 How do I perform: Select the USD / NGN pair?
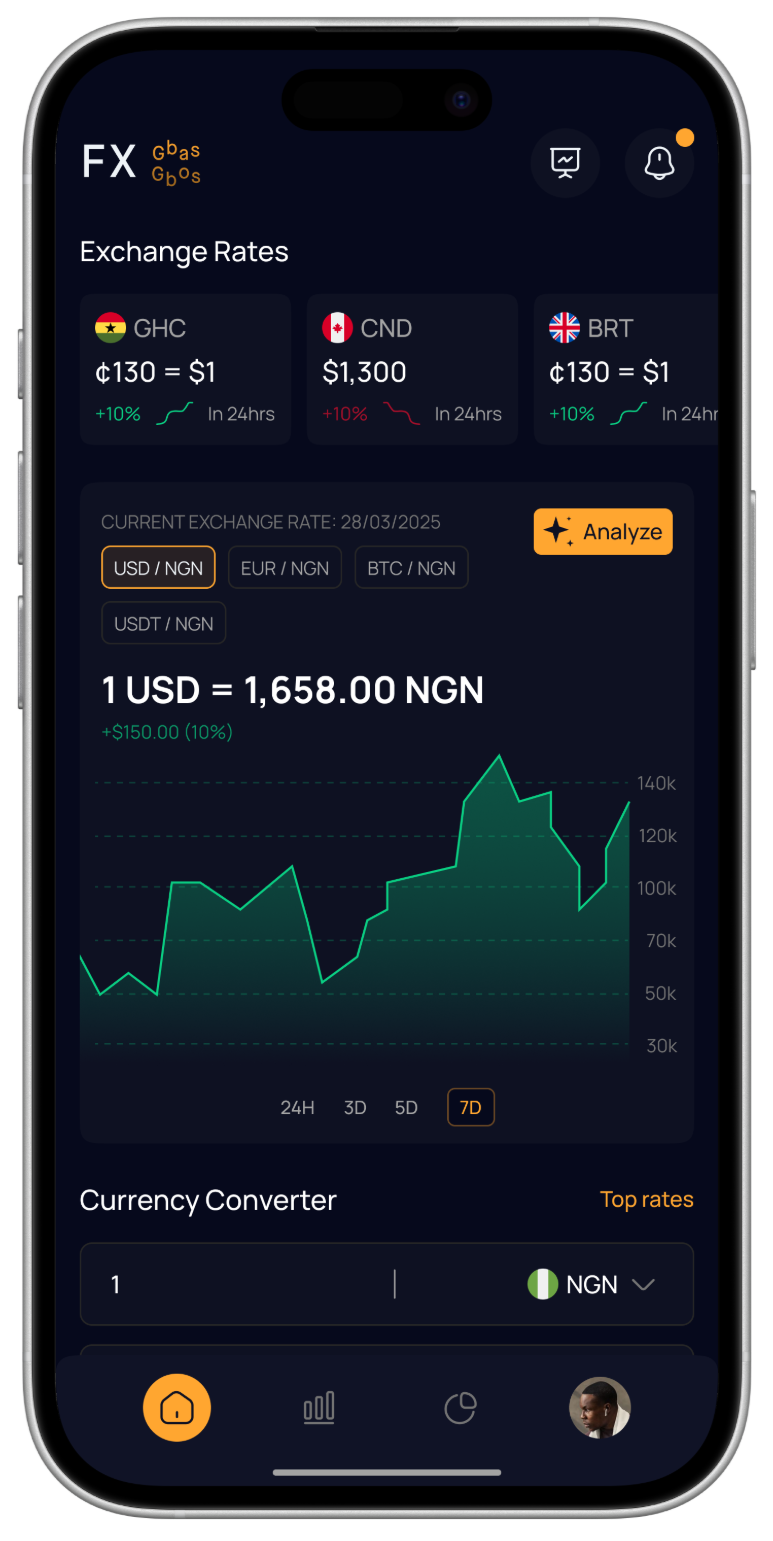tap(158, 568)
